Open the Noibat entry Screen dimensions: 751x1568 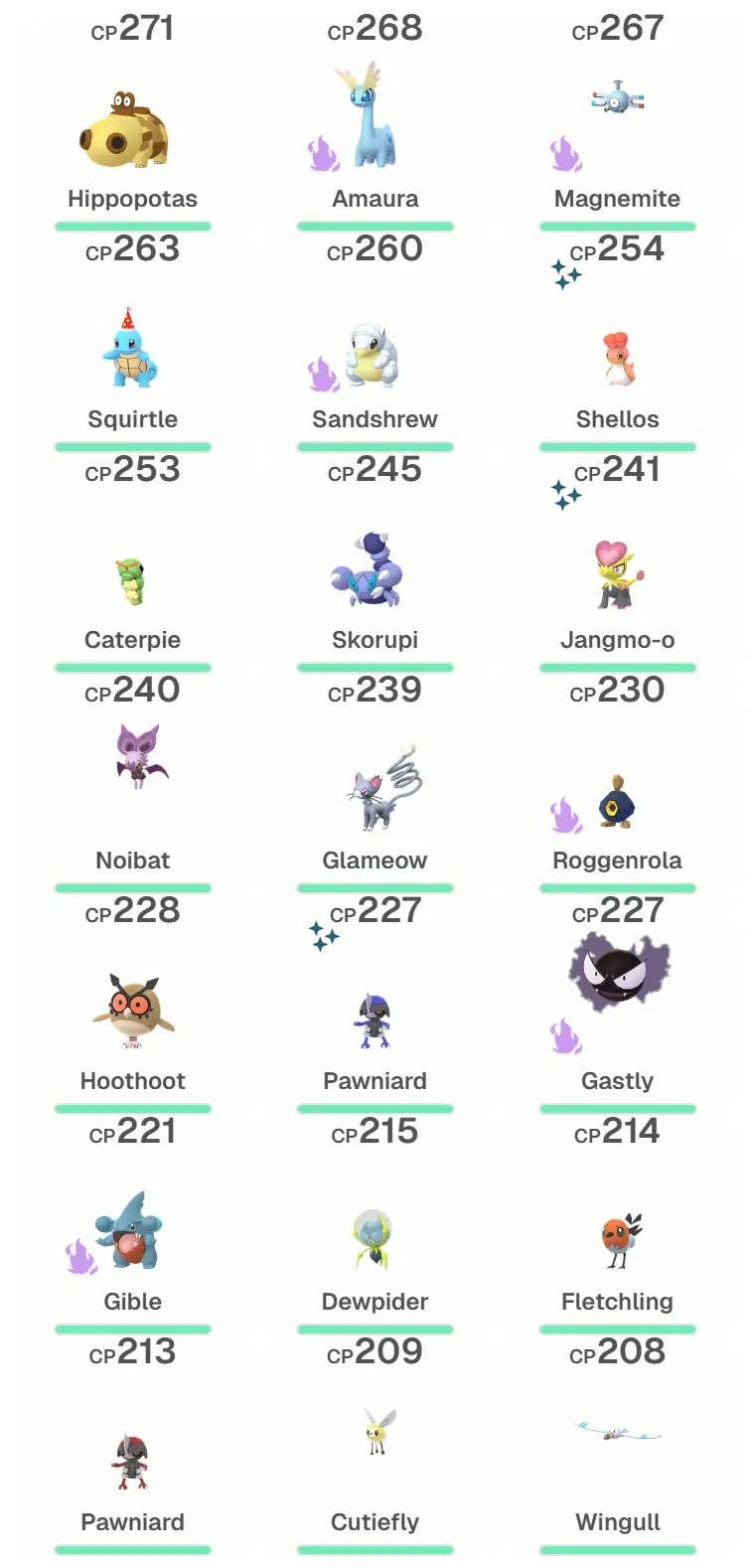[136, 757]
